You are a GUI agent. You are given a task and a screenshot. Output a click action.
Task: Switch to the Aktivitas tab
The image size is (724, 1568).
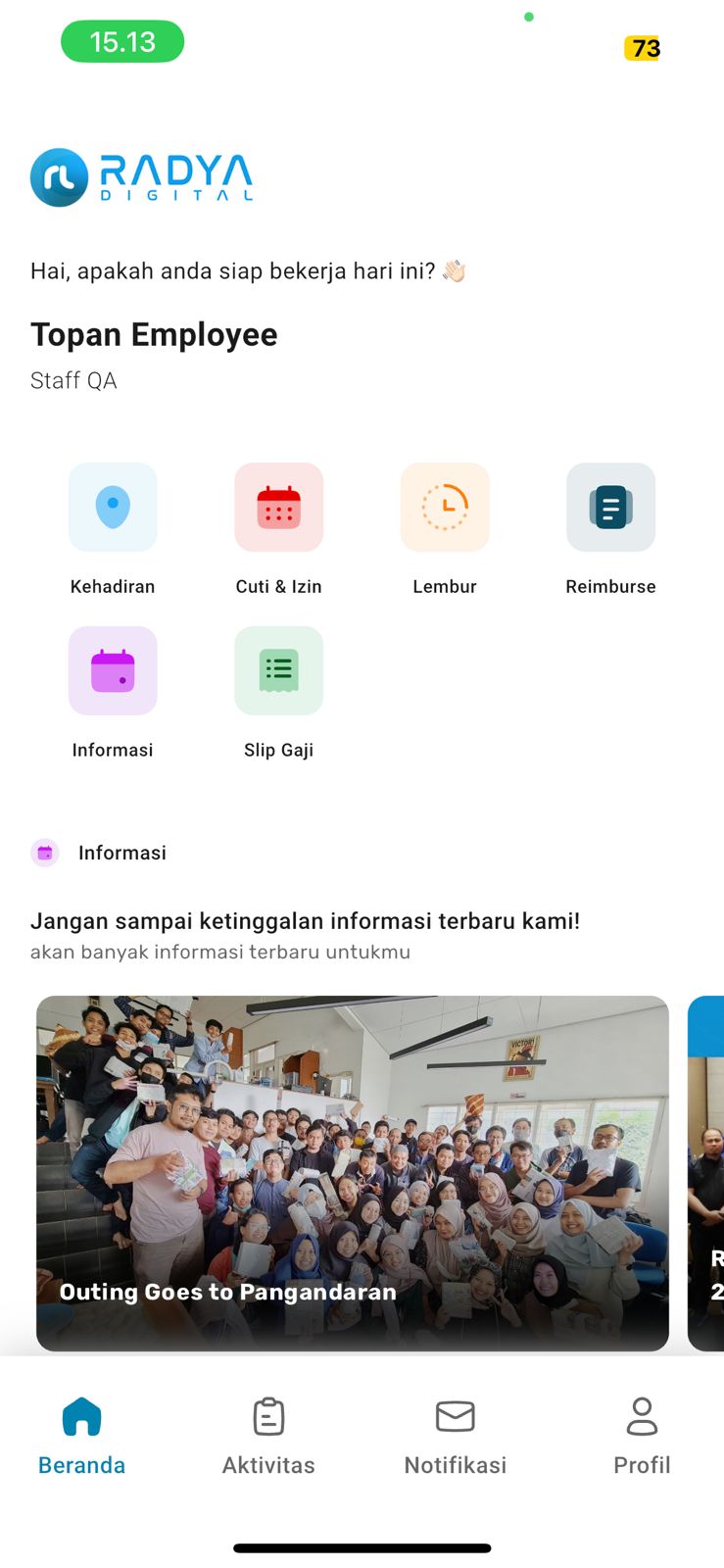[x=267, y=1464]
